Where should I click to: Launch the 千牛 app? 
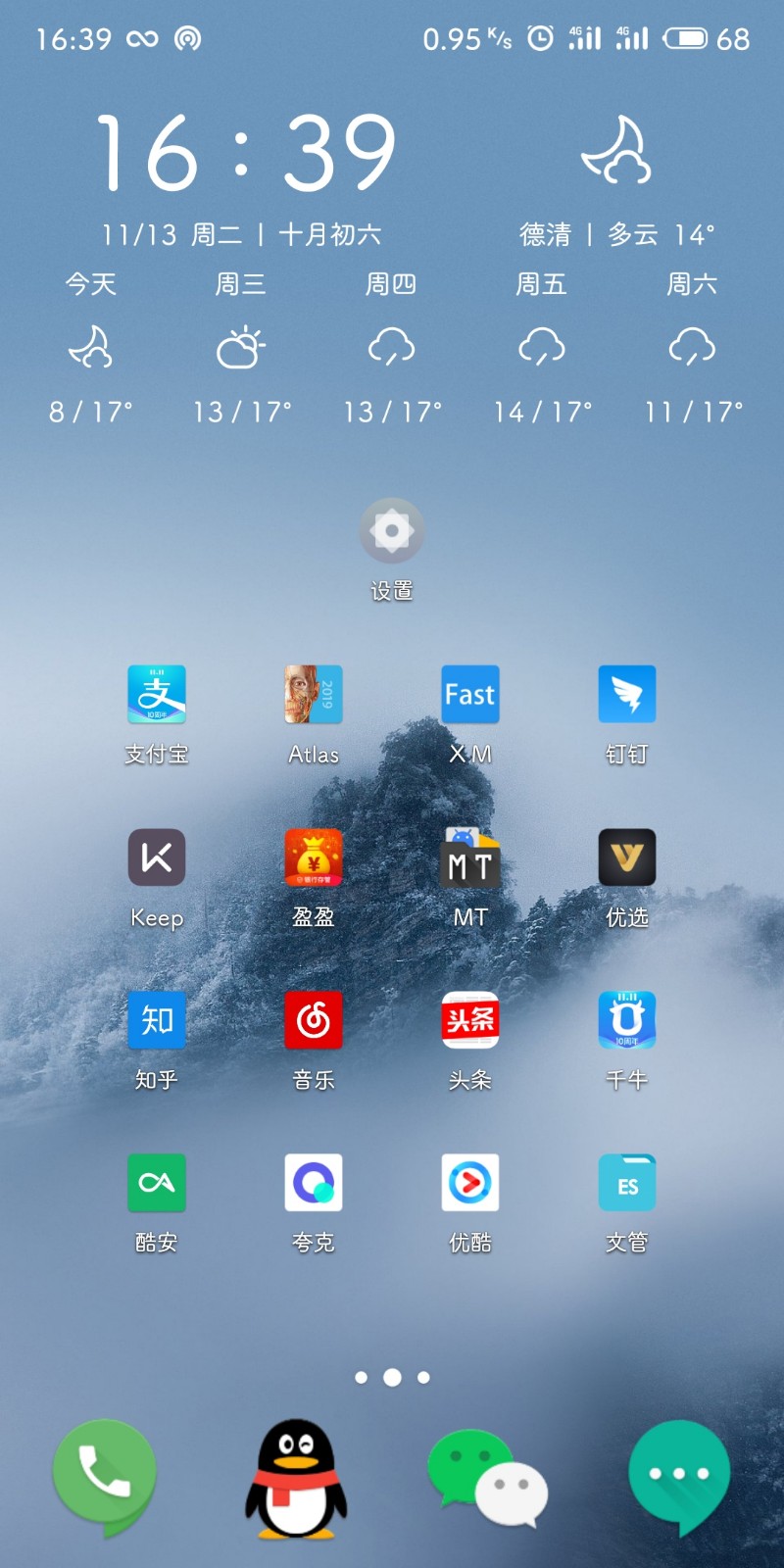click(627, 1020)
